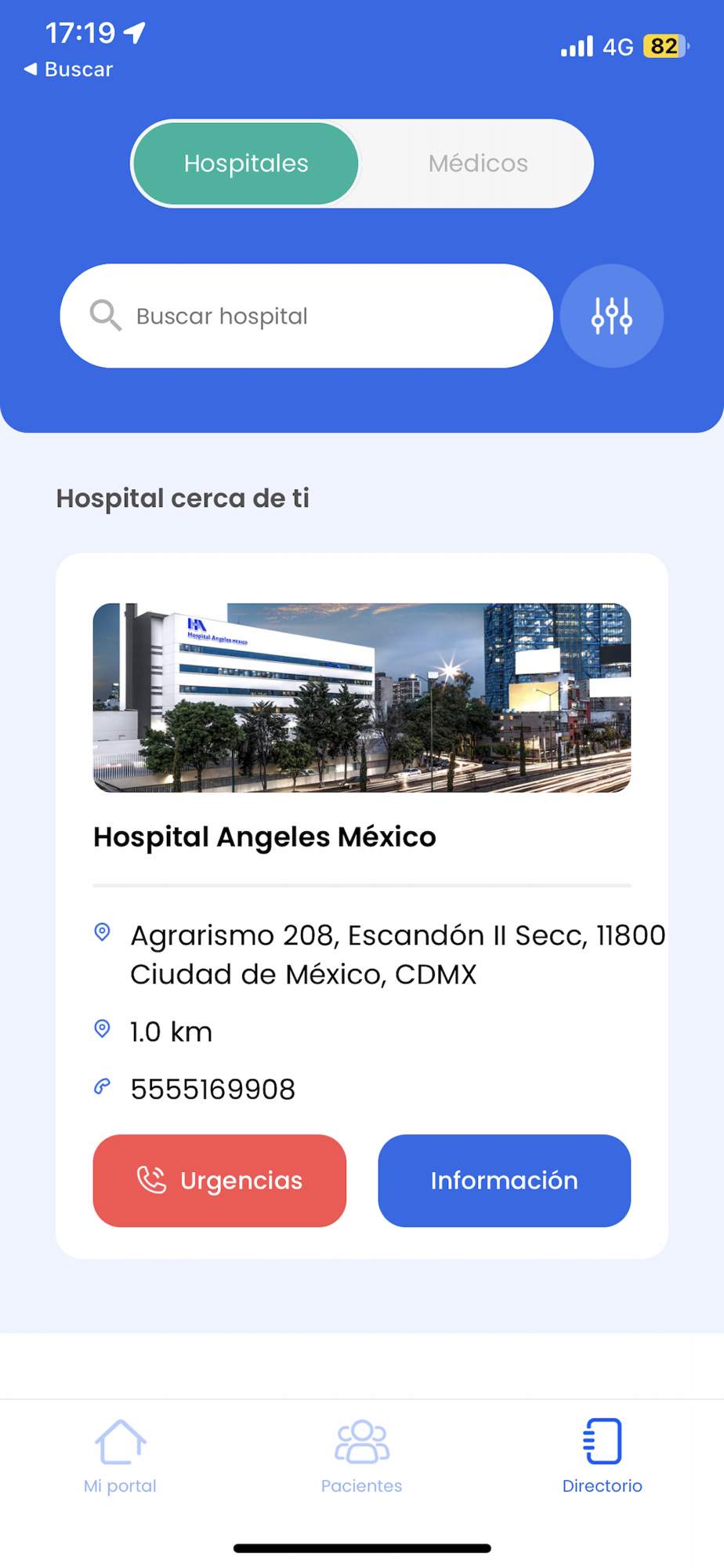Screen dimensions: 724x1568
Task: Open the filter settings icon
Action: (612, 316)
